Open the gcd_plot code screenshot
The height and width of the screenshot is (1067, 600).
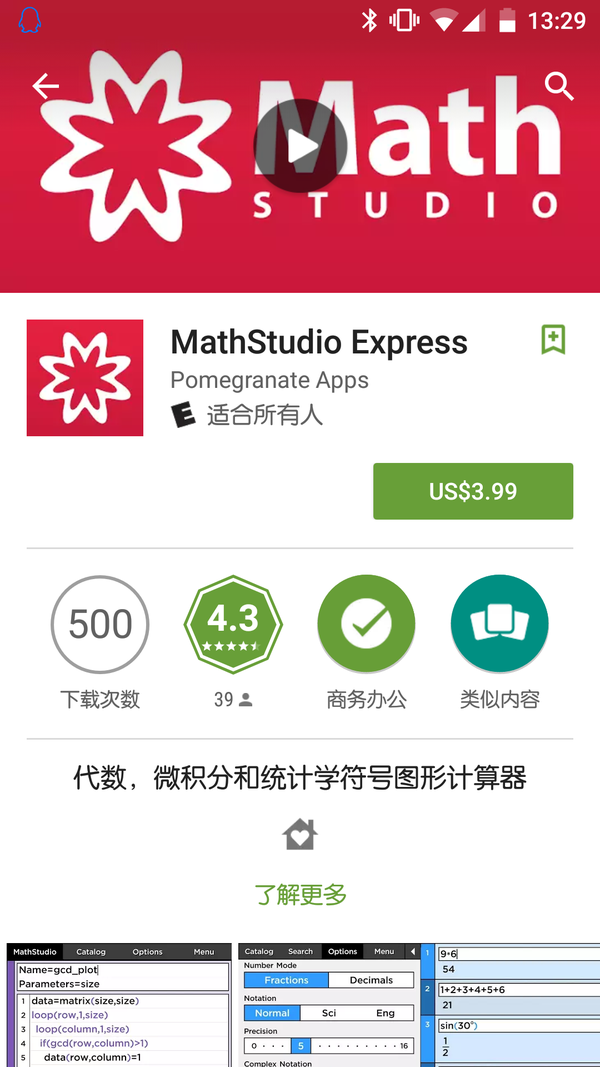click(118, 1005)
